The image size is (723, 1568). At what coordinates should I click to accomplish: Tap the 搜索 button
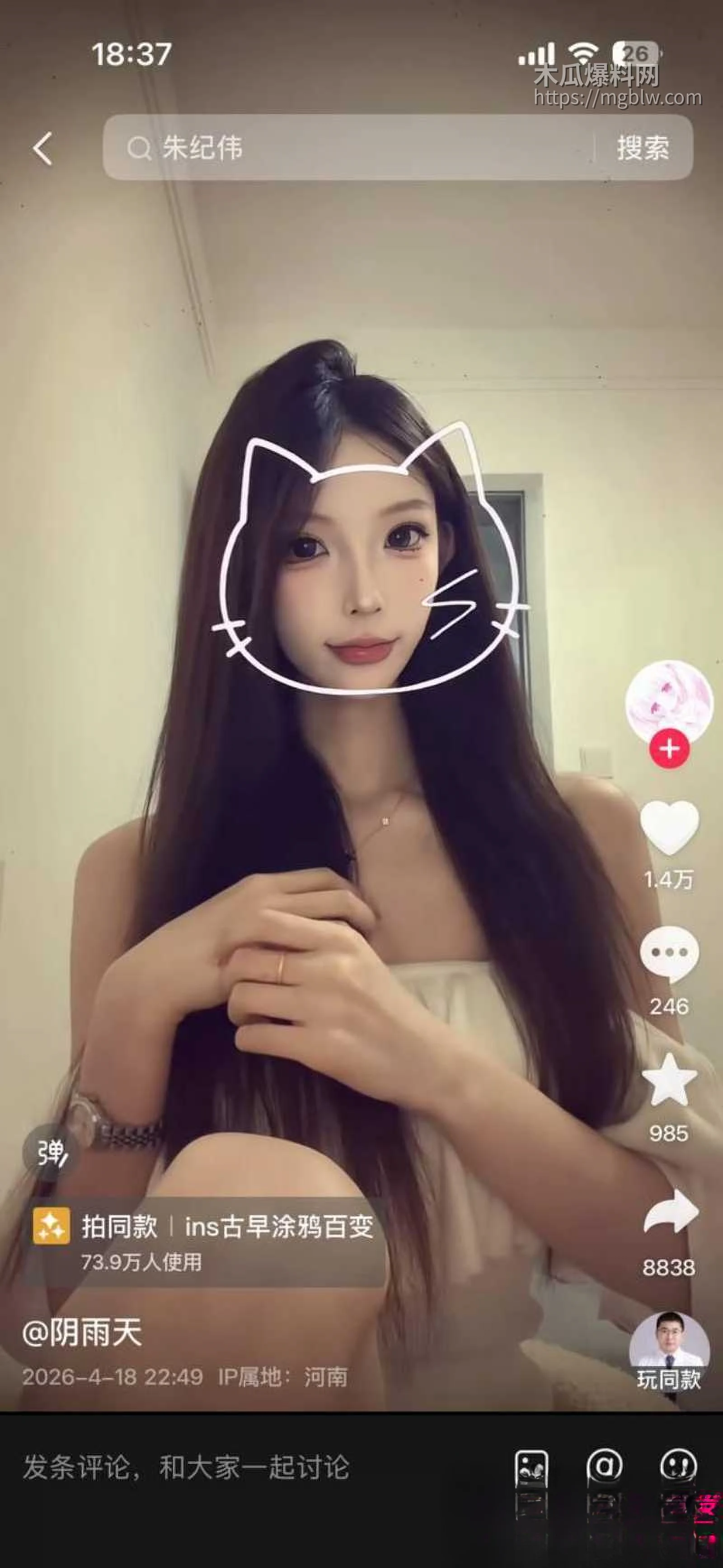point(643,148)
